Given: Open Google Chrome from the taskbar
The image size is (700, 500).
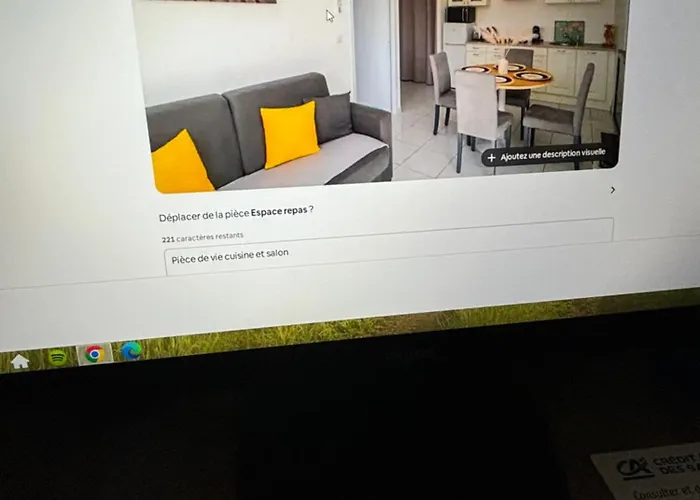Looking at the screenshot, I should point(95,353).
